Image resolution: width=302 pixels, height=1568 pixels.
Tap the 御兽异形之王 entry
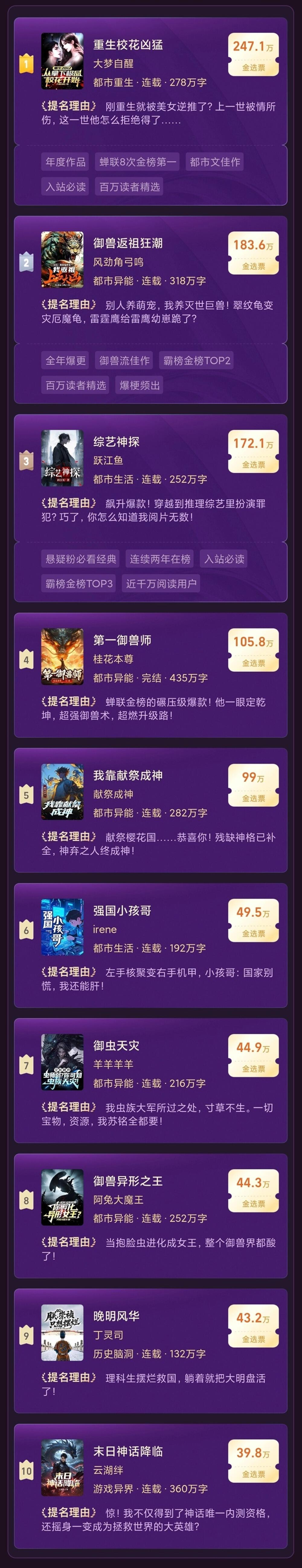(x=127, y=1181)
